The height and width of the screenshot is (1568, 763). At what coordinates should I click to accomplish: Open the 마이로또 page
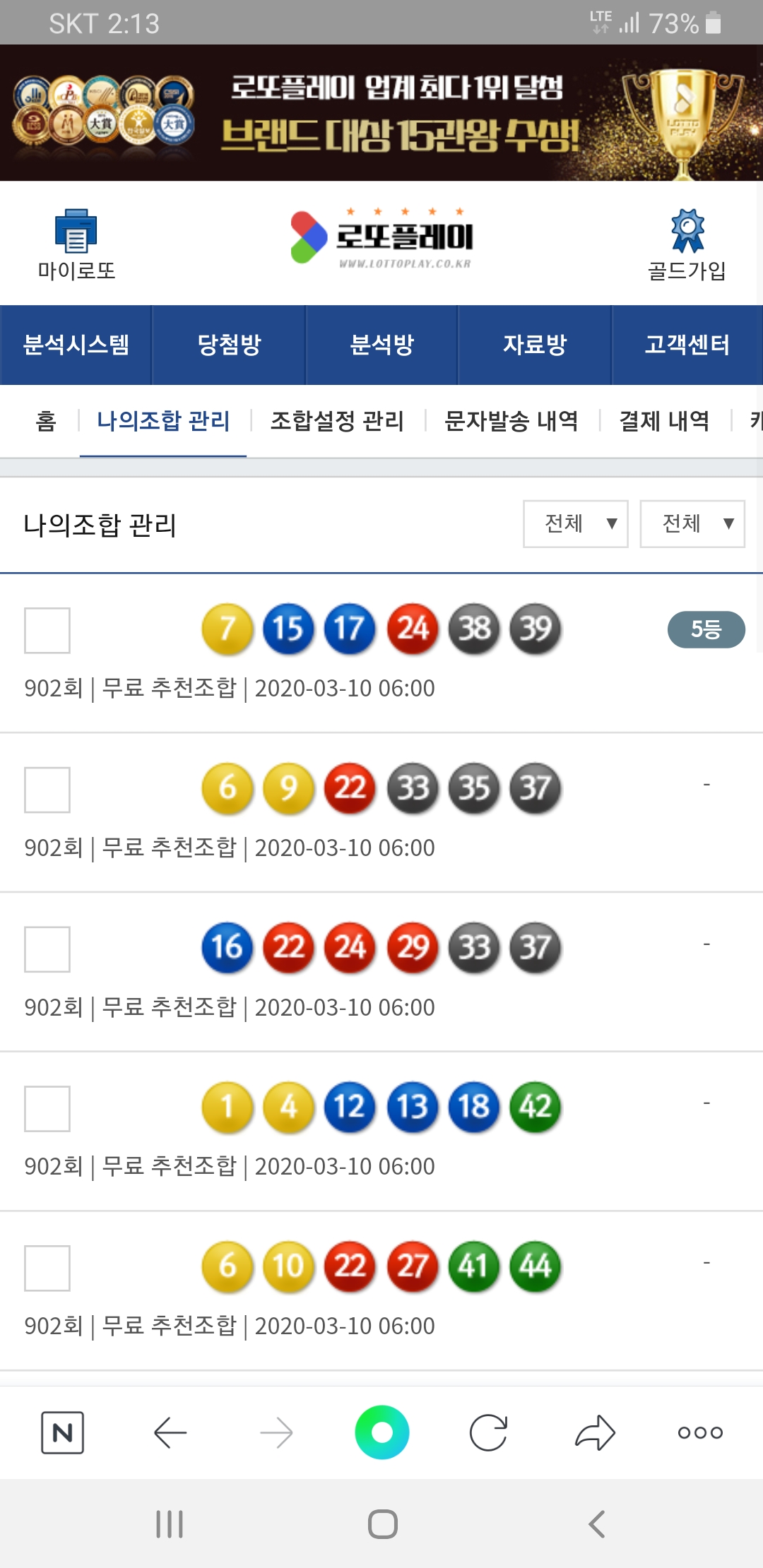point(76,244)
